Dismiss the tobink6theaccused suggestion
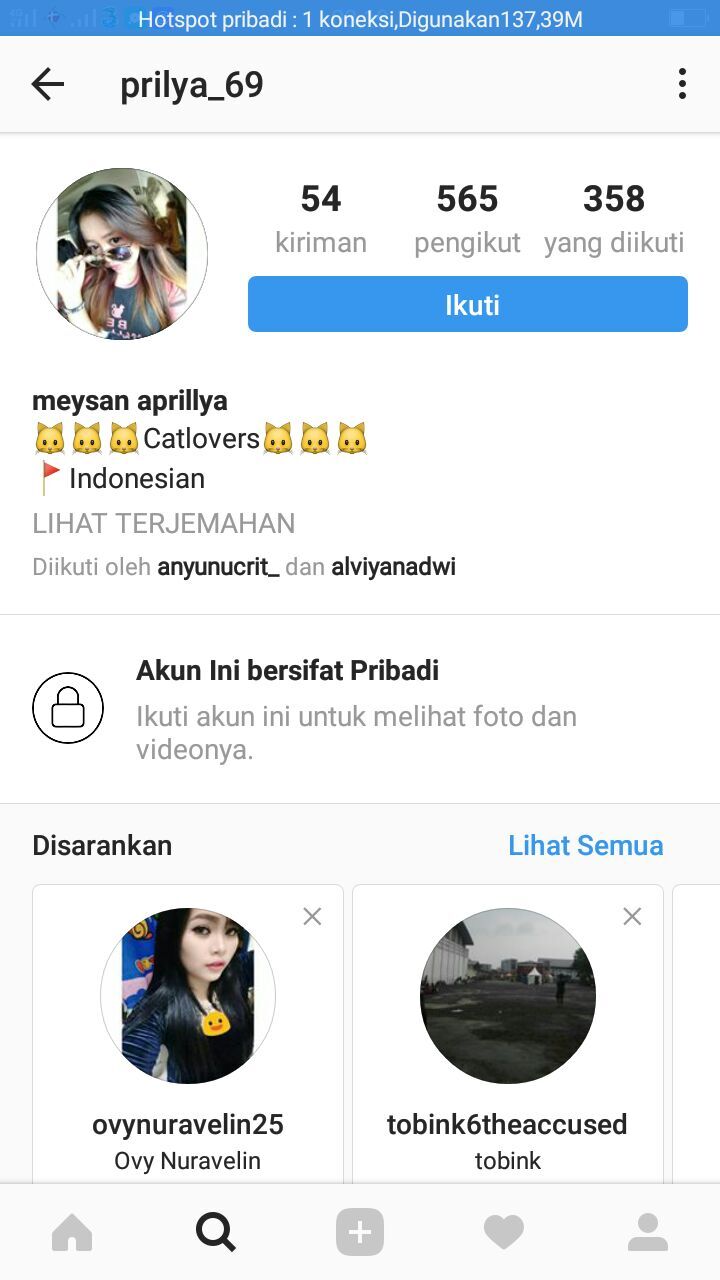 click(632, 916)
